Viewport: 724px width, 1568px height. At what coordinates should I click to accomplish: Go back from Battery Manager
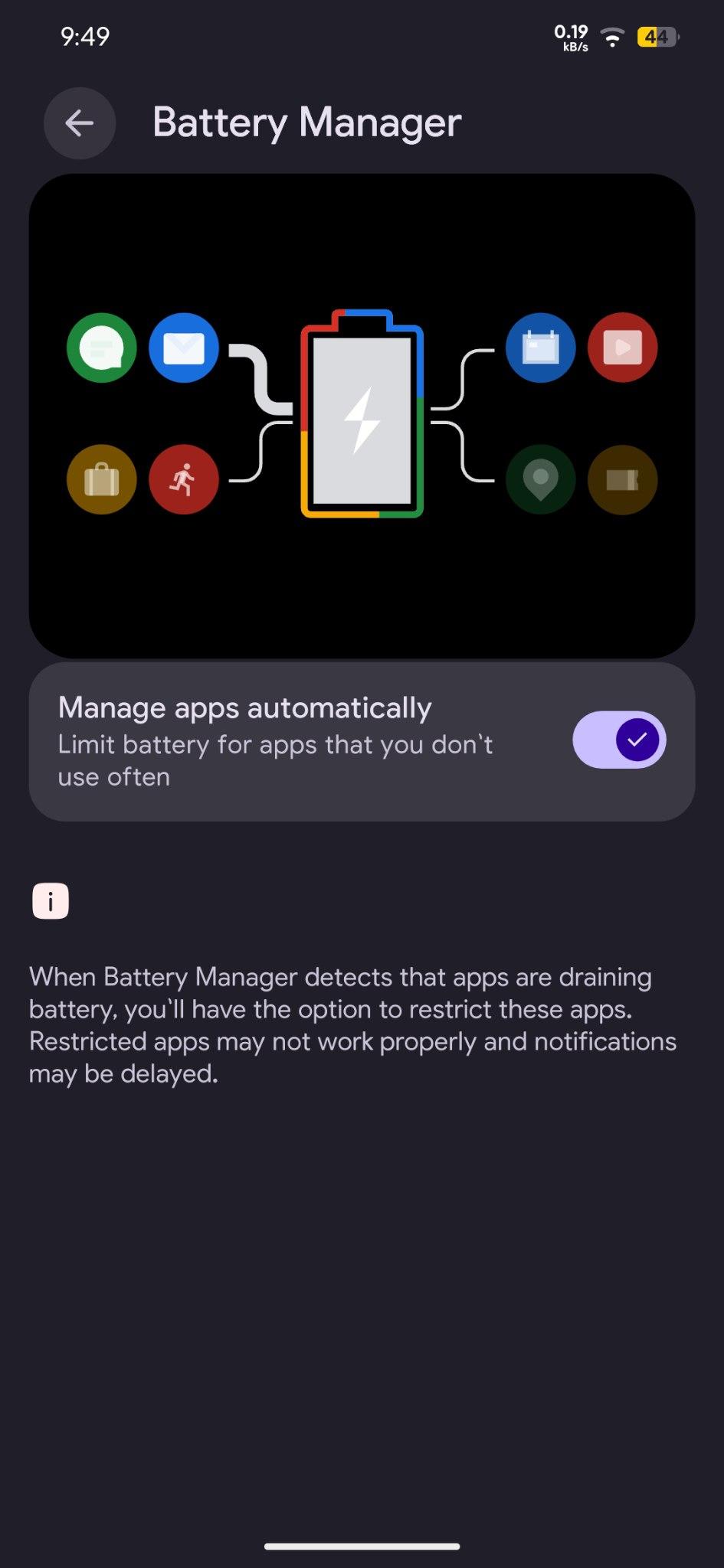80,123
